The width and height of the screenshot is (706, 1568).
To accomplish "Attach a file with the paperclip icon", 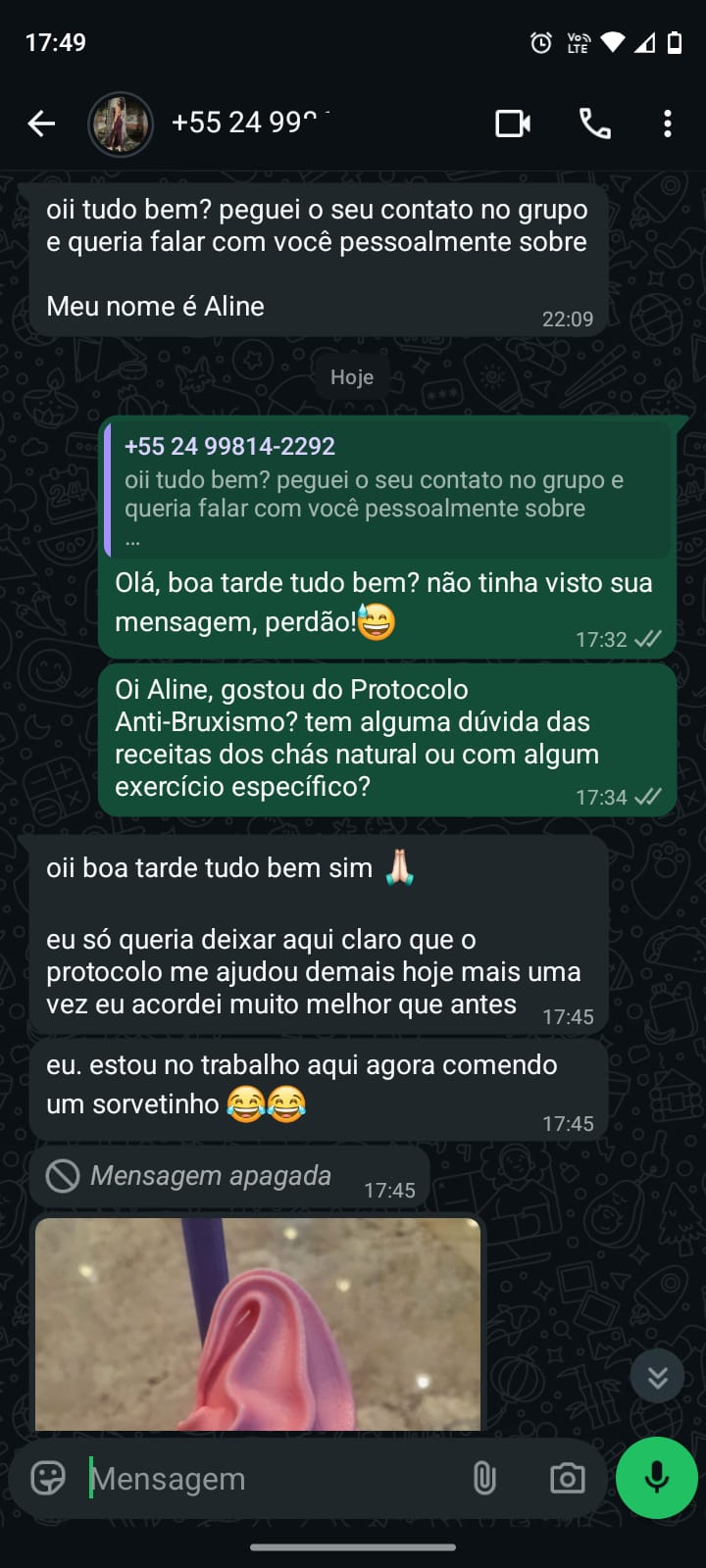I will point(484,1478).
